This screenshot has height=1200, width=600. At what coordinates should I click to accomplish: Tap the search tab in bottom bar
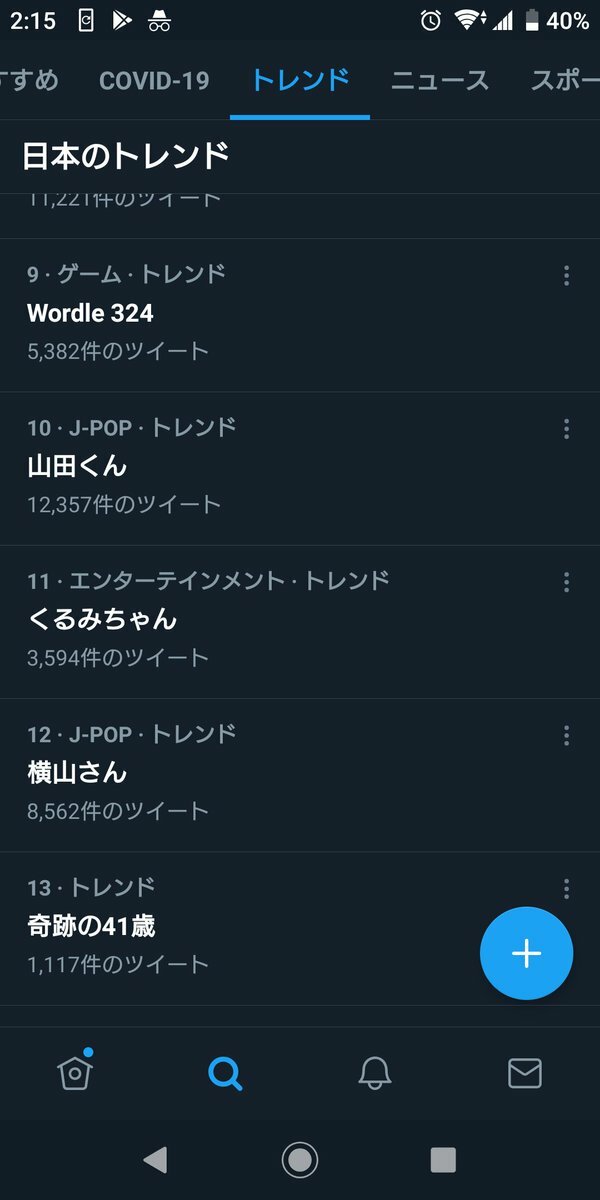225,1073
